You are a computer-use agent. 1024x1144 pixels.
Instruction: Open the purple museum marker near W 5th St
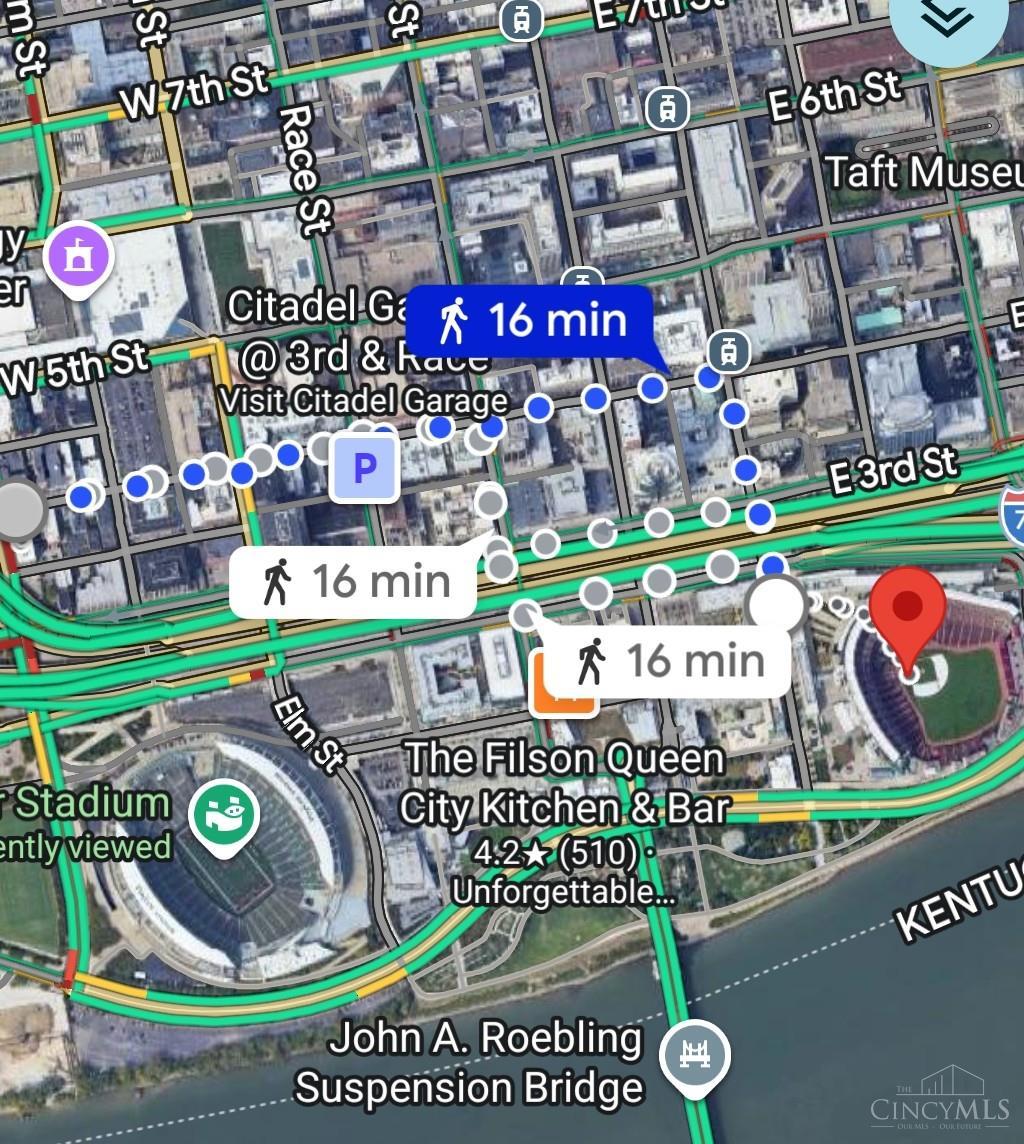click(79, 258)
